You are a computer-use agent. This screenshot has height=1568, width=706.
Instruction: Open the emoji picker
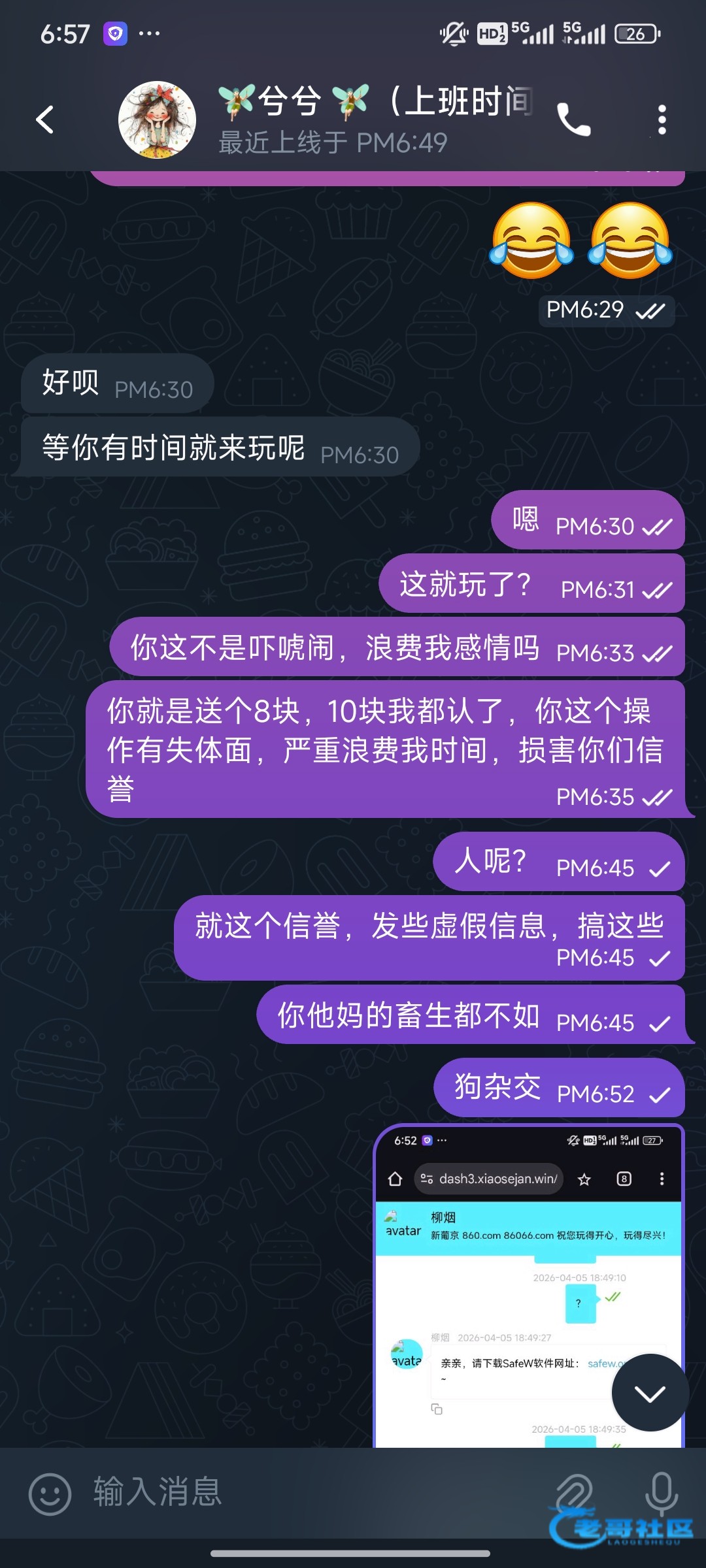pos(50,1494)
